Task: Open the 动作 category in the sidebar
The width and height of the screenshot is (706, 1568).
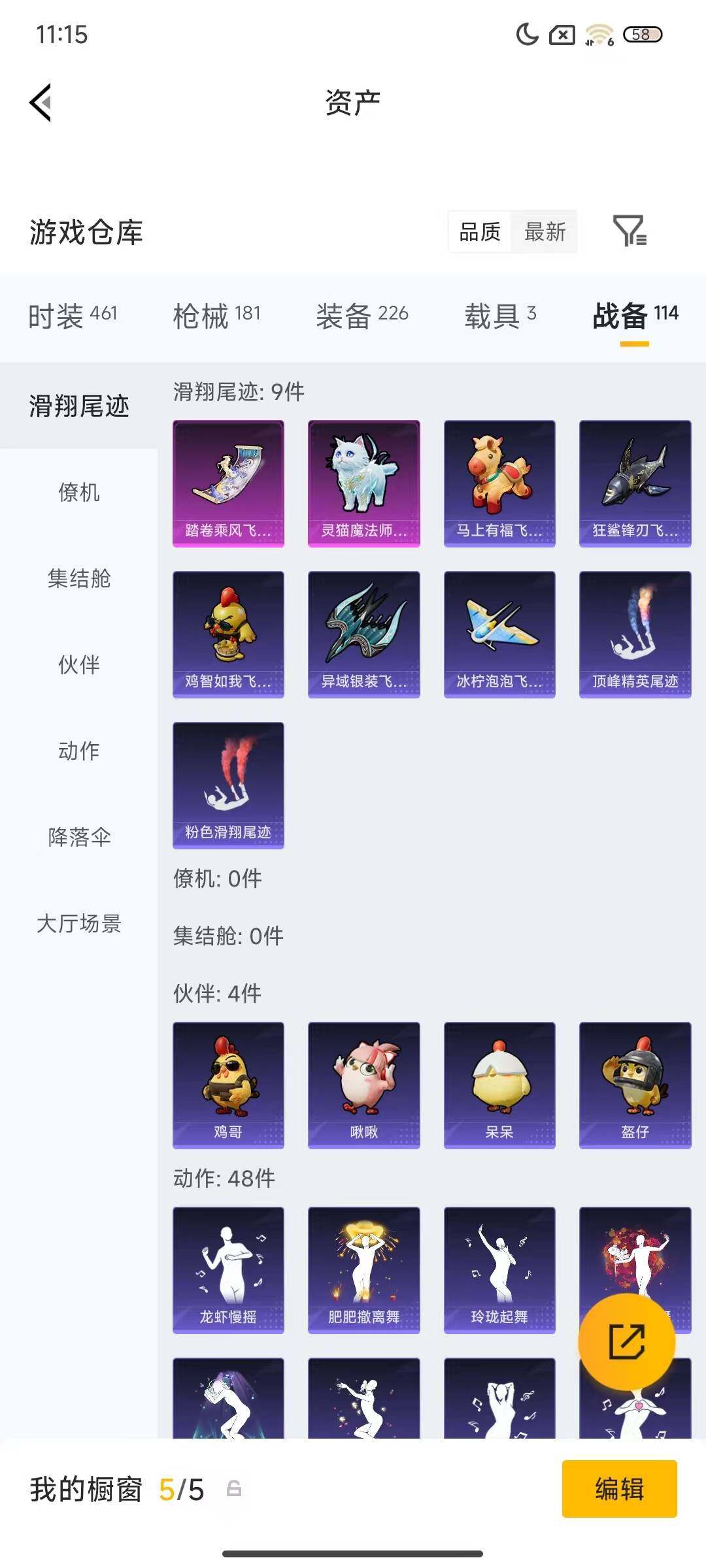Action: [x=78, y=752]
